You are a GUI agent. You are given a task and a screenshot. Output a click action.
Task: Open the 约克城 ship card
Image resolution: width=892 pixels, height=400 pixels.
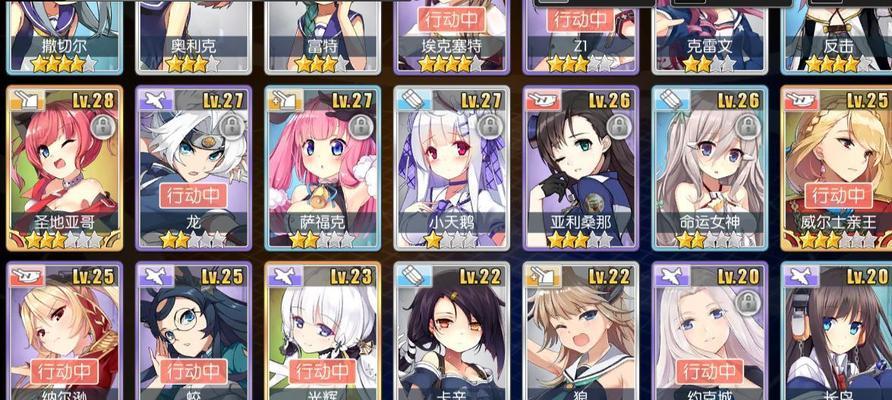[x=709, y=335]
